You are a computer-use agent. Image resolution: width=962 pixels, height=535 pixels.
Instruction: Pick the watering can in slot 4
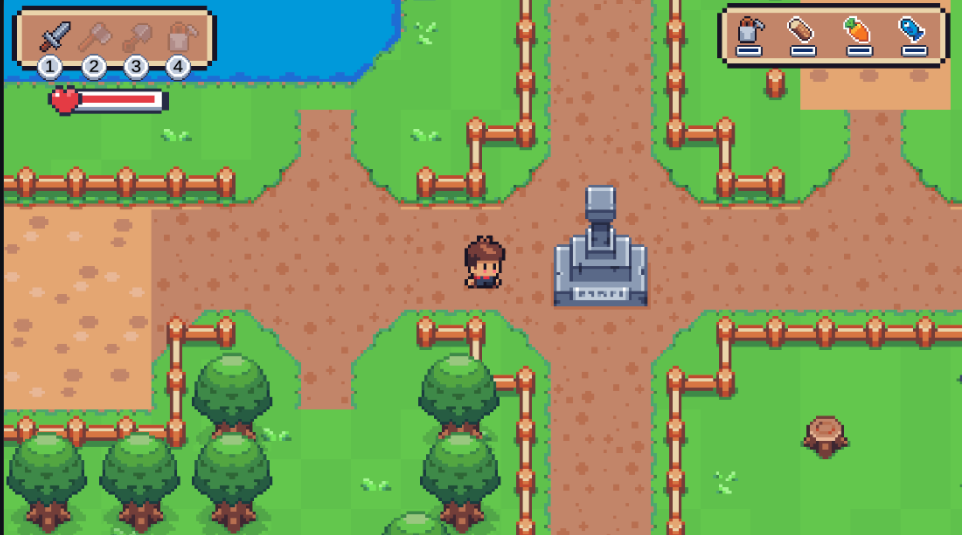click(x=179, y=37)
